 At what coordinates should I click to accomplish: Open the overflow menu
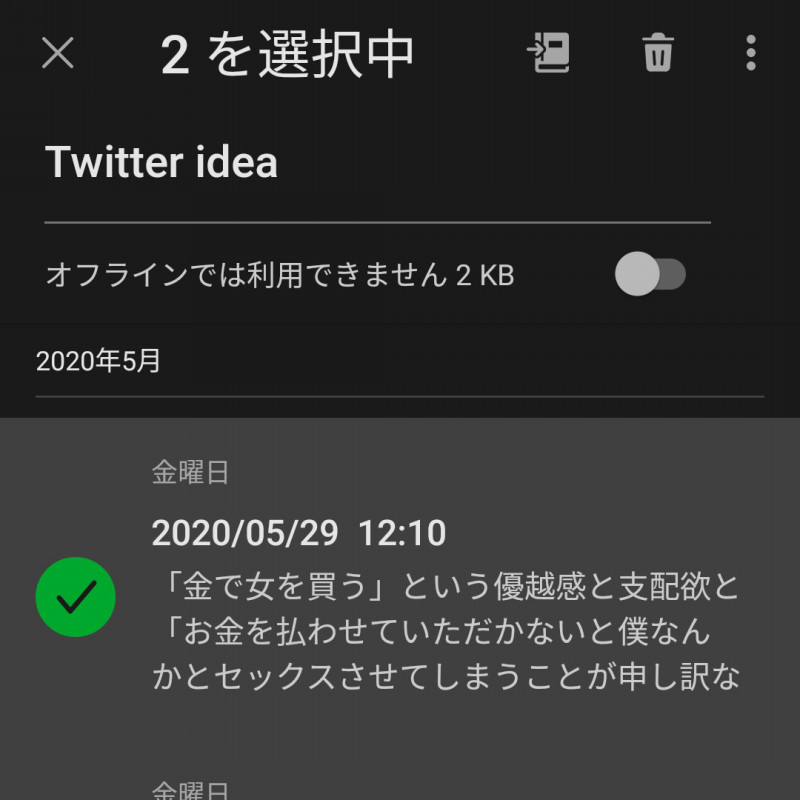[x=751, y=53]
